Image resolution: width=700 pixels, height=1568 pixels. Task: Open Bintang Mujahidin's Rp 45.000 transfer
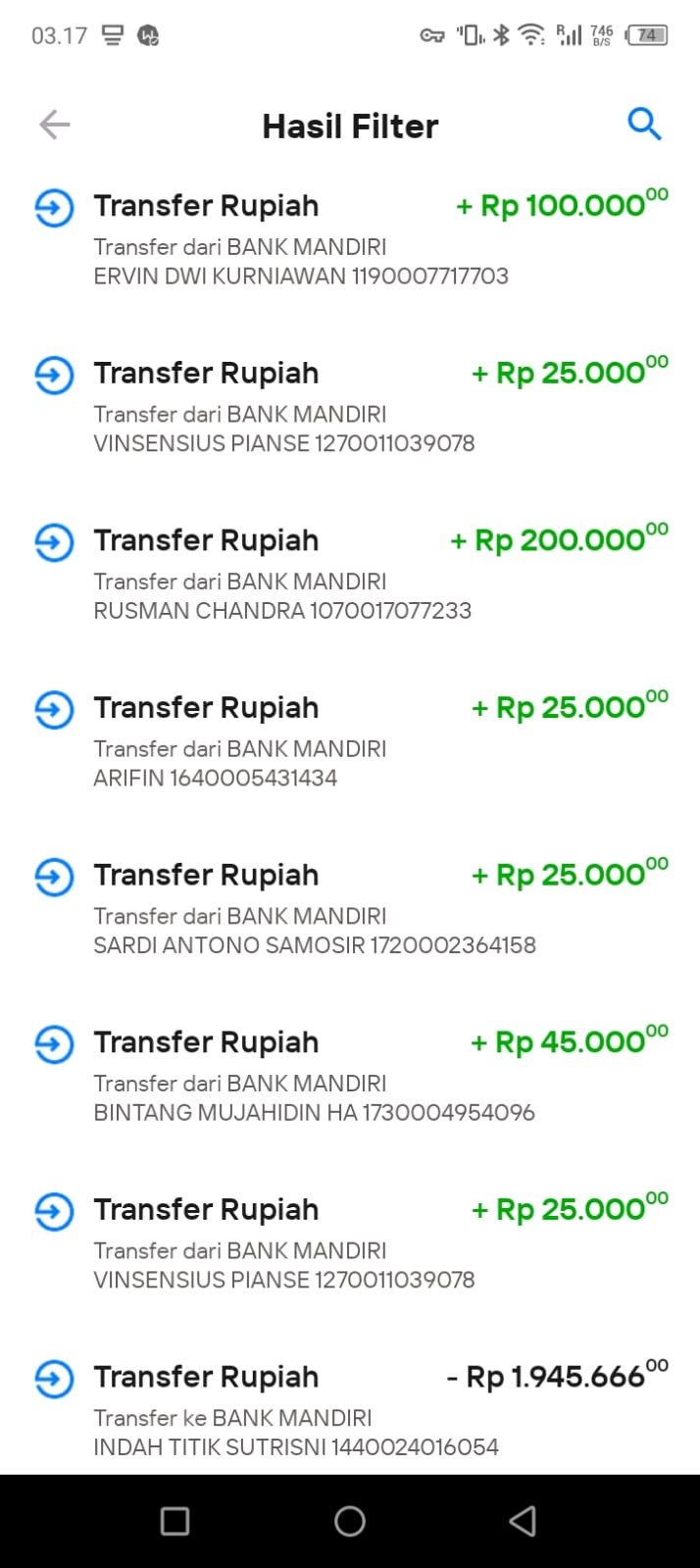point(350,1076)
